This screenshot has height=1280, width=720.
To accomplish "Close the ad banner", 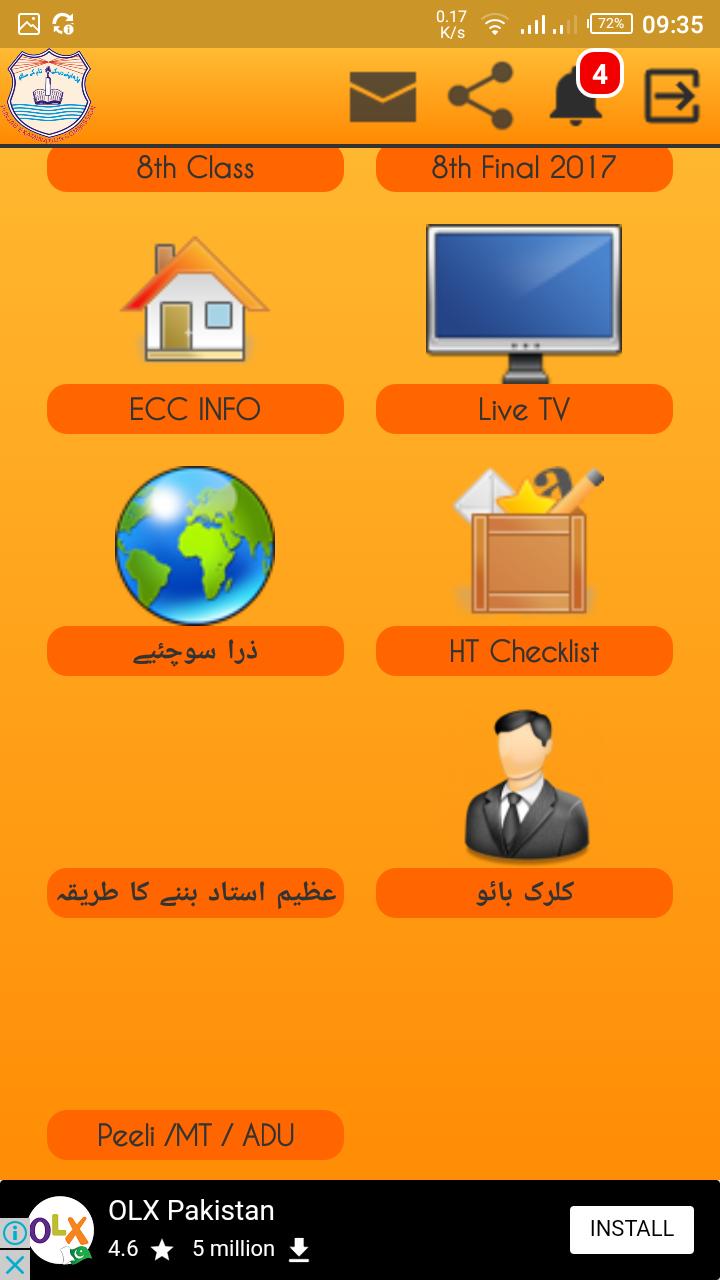I will tap(14, 1266).
